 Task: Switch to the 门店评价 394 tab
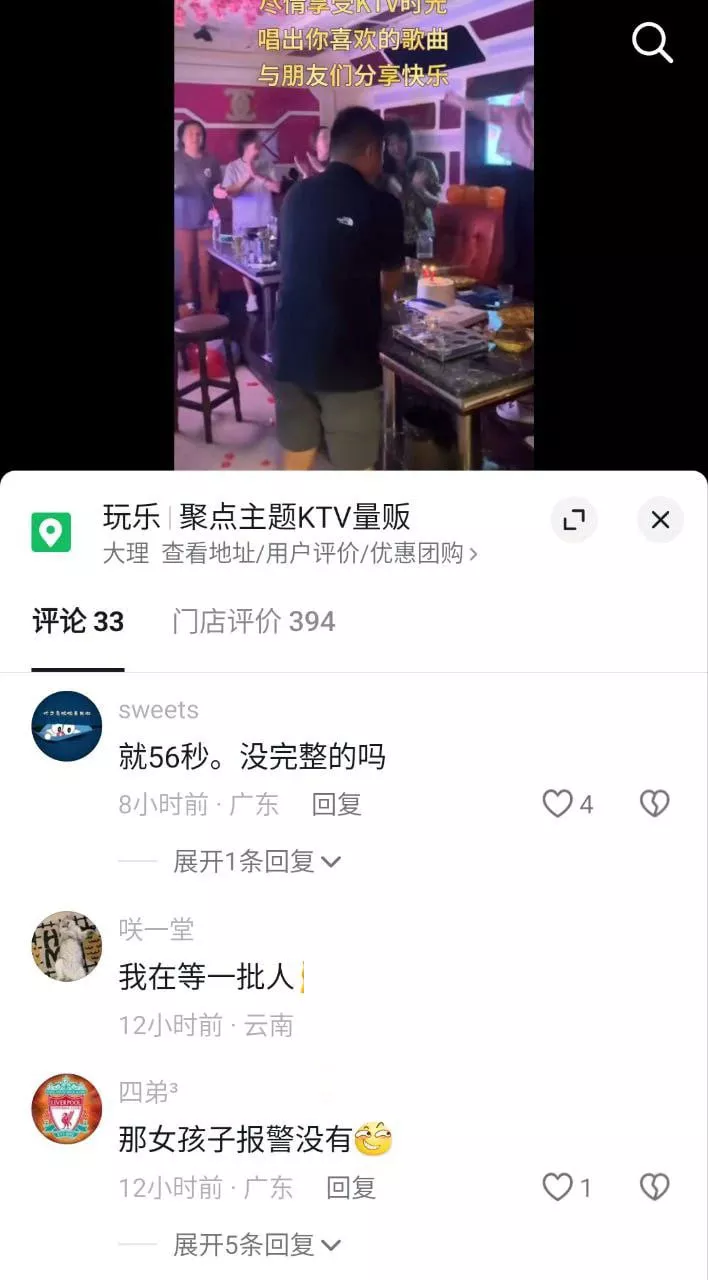point(253,622)
